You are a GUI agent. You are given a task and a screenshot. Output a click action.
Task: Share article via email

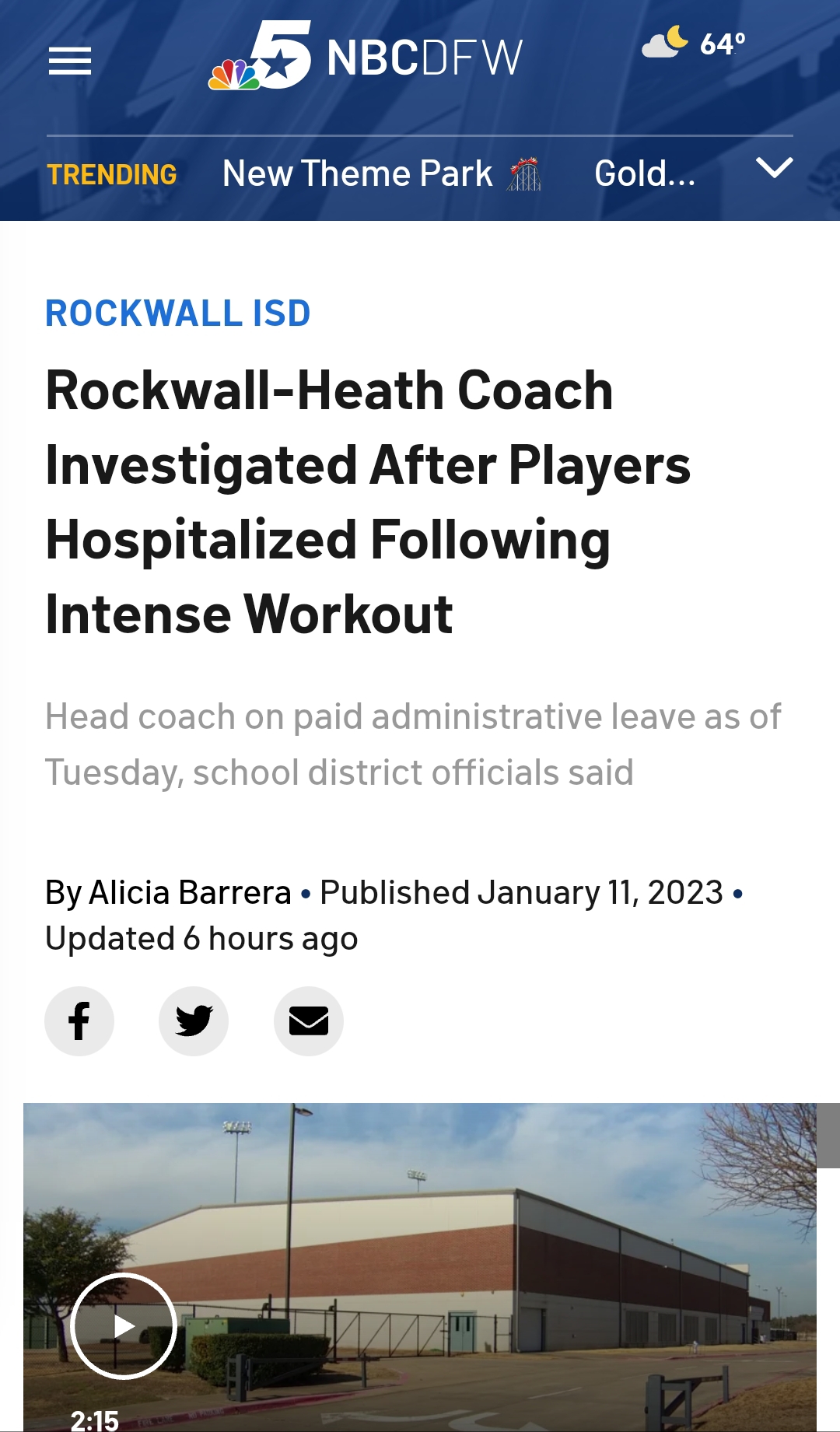309,1021
